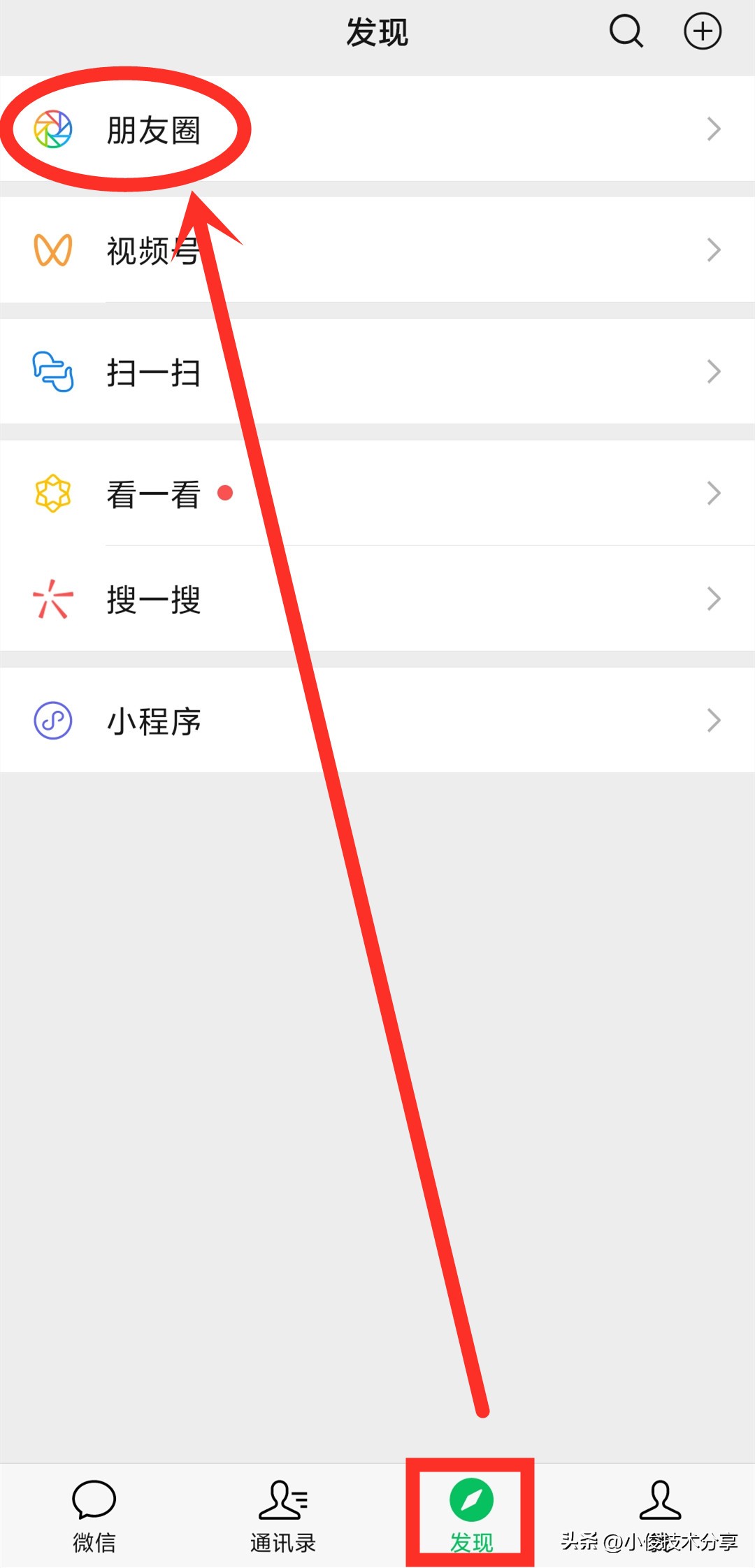Select the 视频号 Channels icon
755x1568 pixels.
[x=52, y=250]
